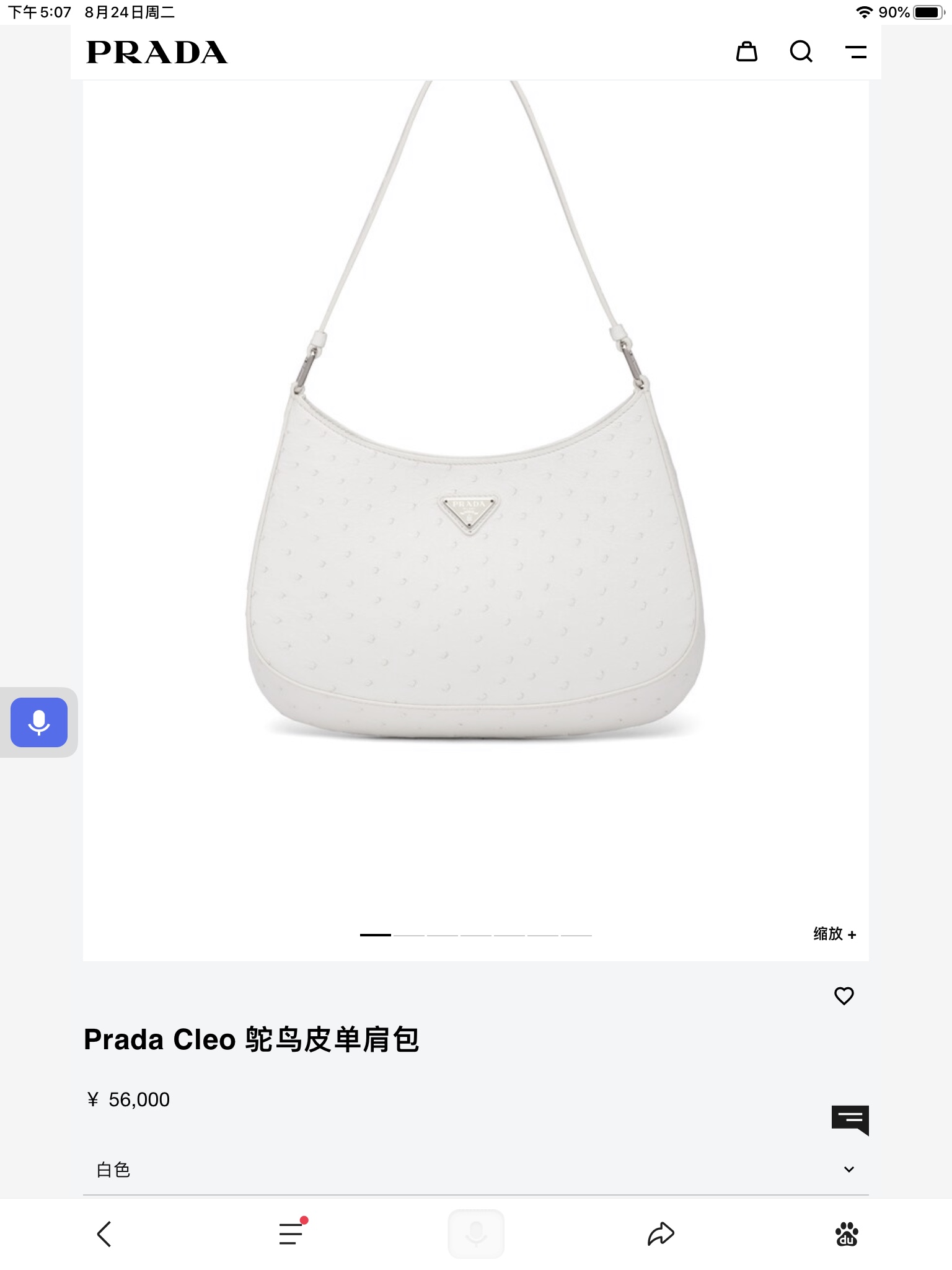Image resolution: width=952 pixels, height=1270 pixels.
Task: Open the browser menu with red dot
Action: click(291, 1233)
